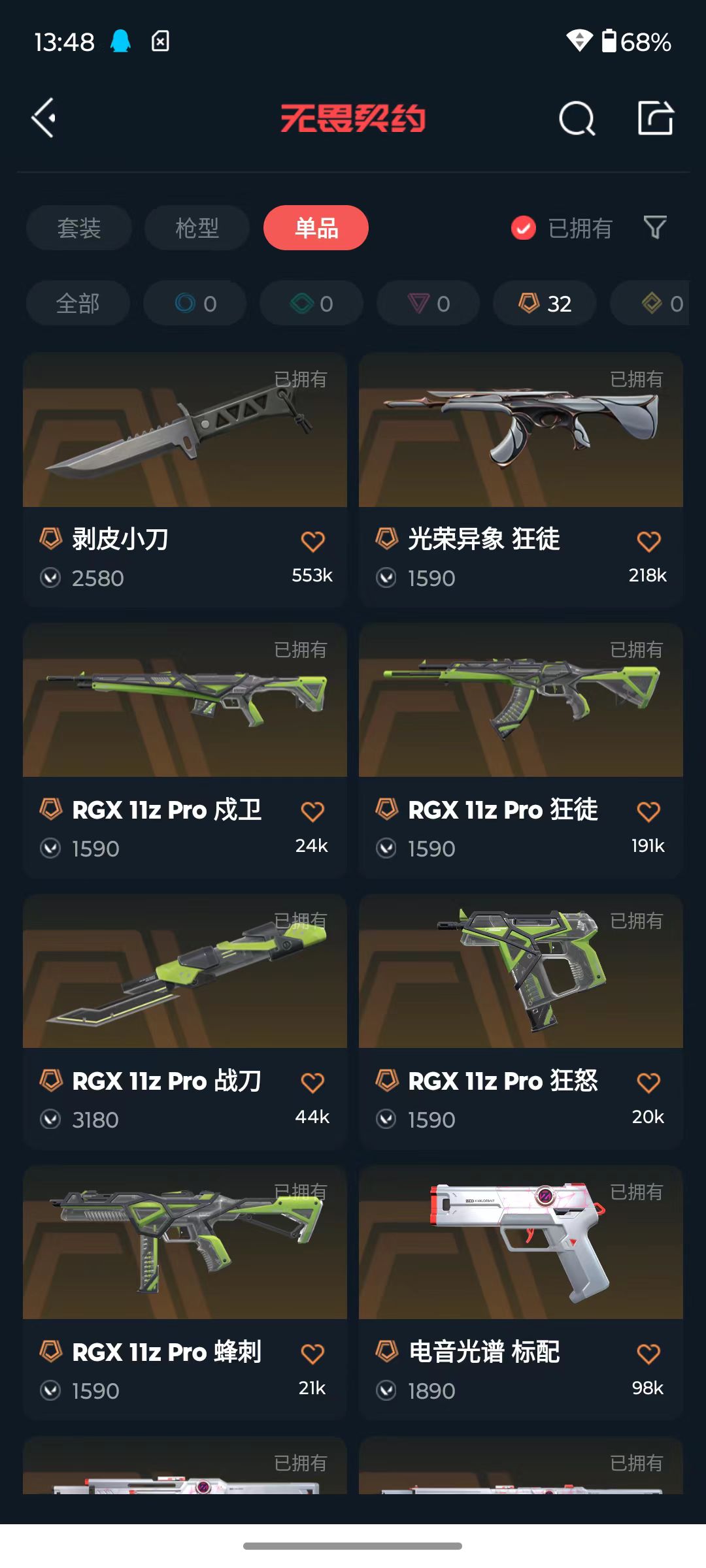The image size is (706, 1568).
Task: Select the 全部 tier chip
Action: pyautogui.click(x=78, y=303)
